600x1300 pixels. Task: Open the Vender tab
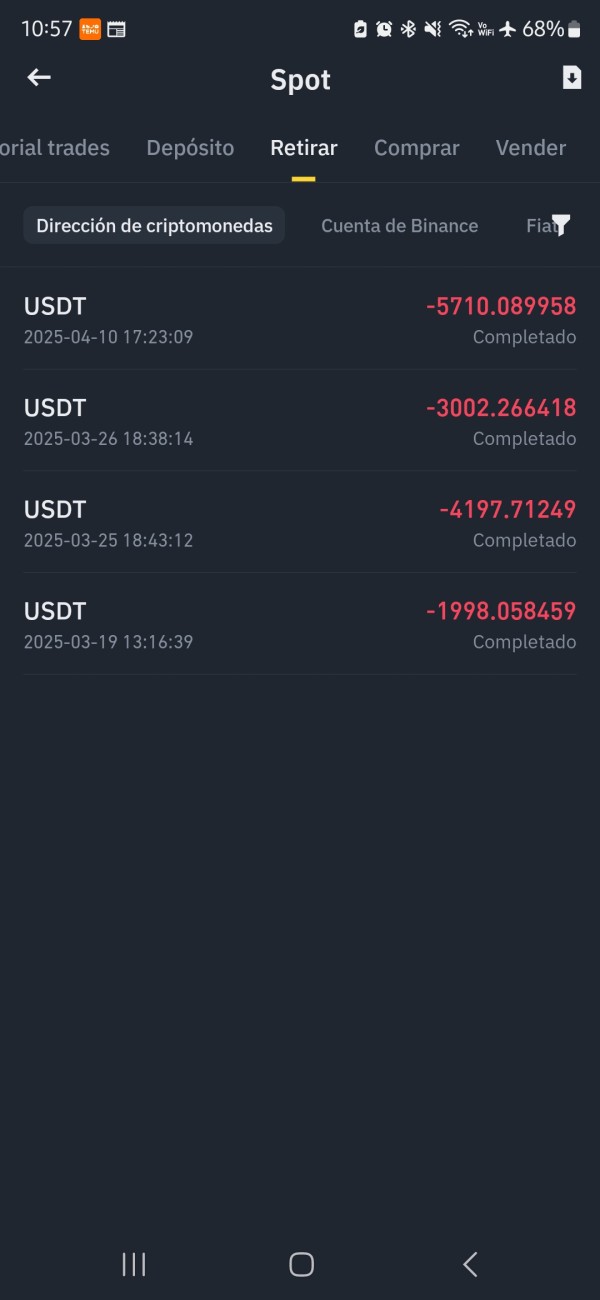530,148
